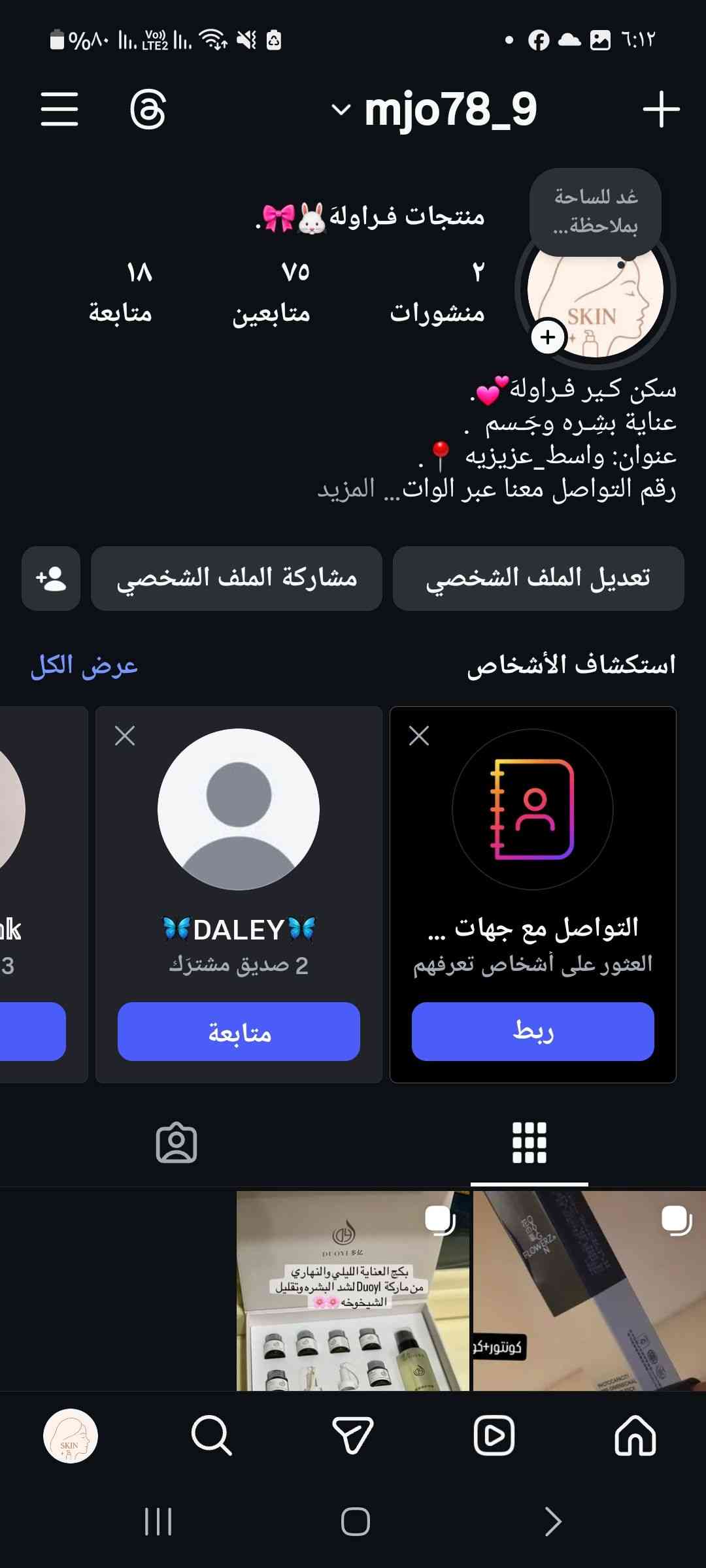Switch to the tagged photos tab
Screen dimensions: 706x1568
(x=176, y=1143)
